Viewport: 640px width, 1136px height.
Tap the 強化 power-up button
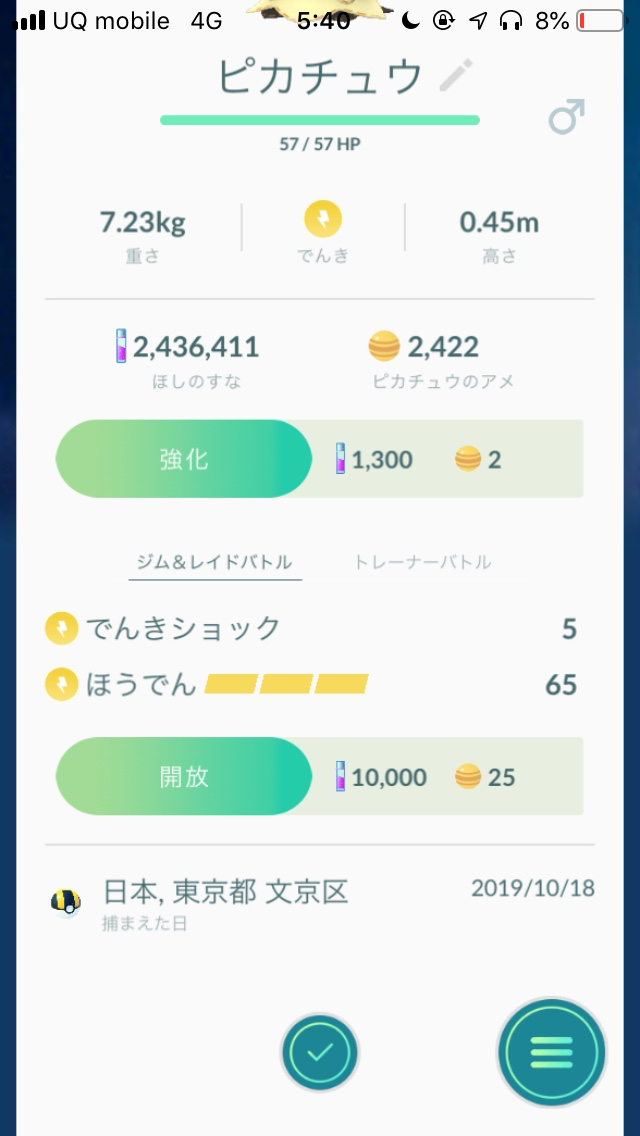click(x=184, y=459)
